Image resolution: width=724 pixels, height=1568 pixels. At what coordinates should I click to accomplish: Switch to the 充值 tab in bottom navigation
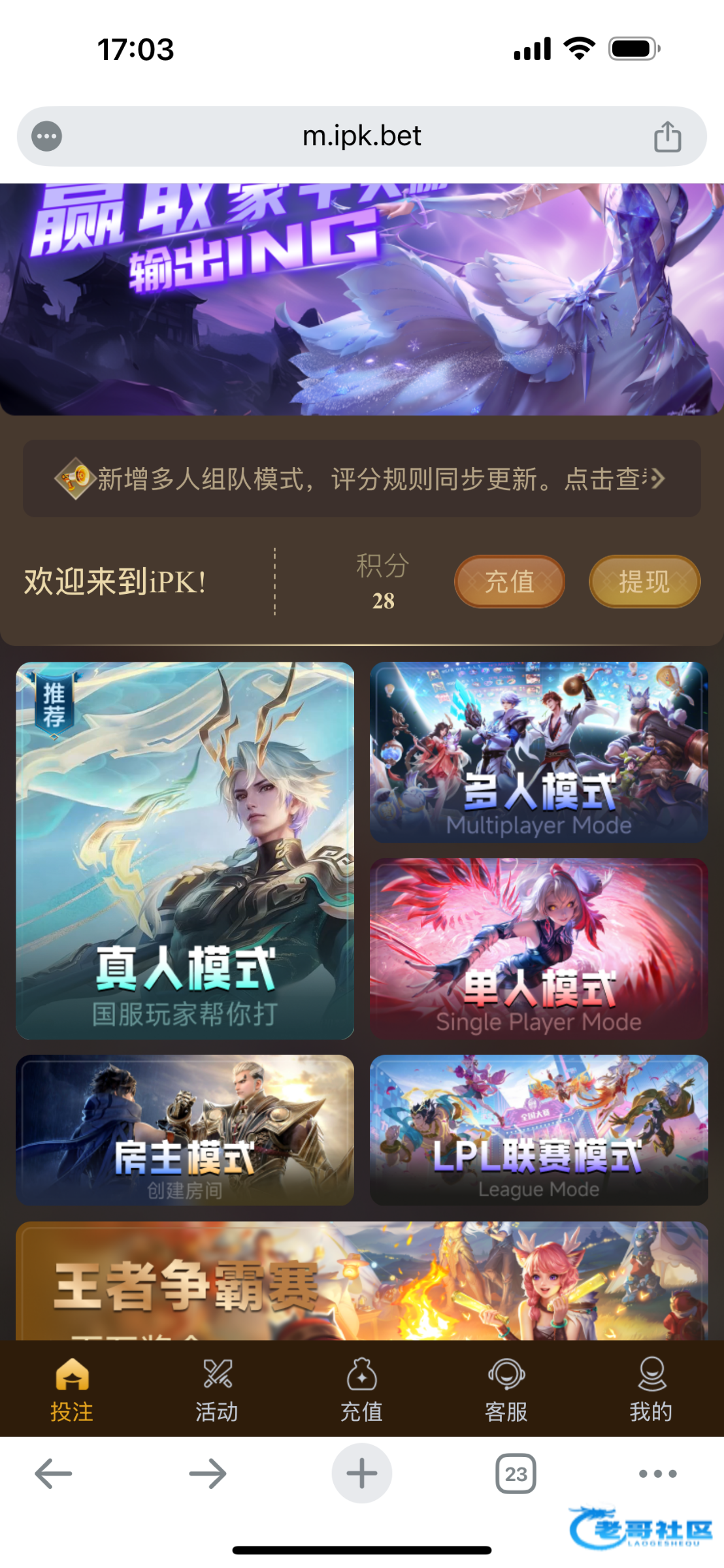[361, 1389]
